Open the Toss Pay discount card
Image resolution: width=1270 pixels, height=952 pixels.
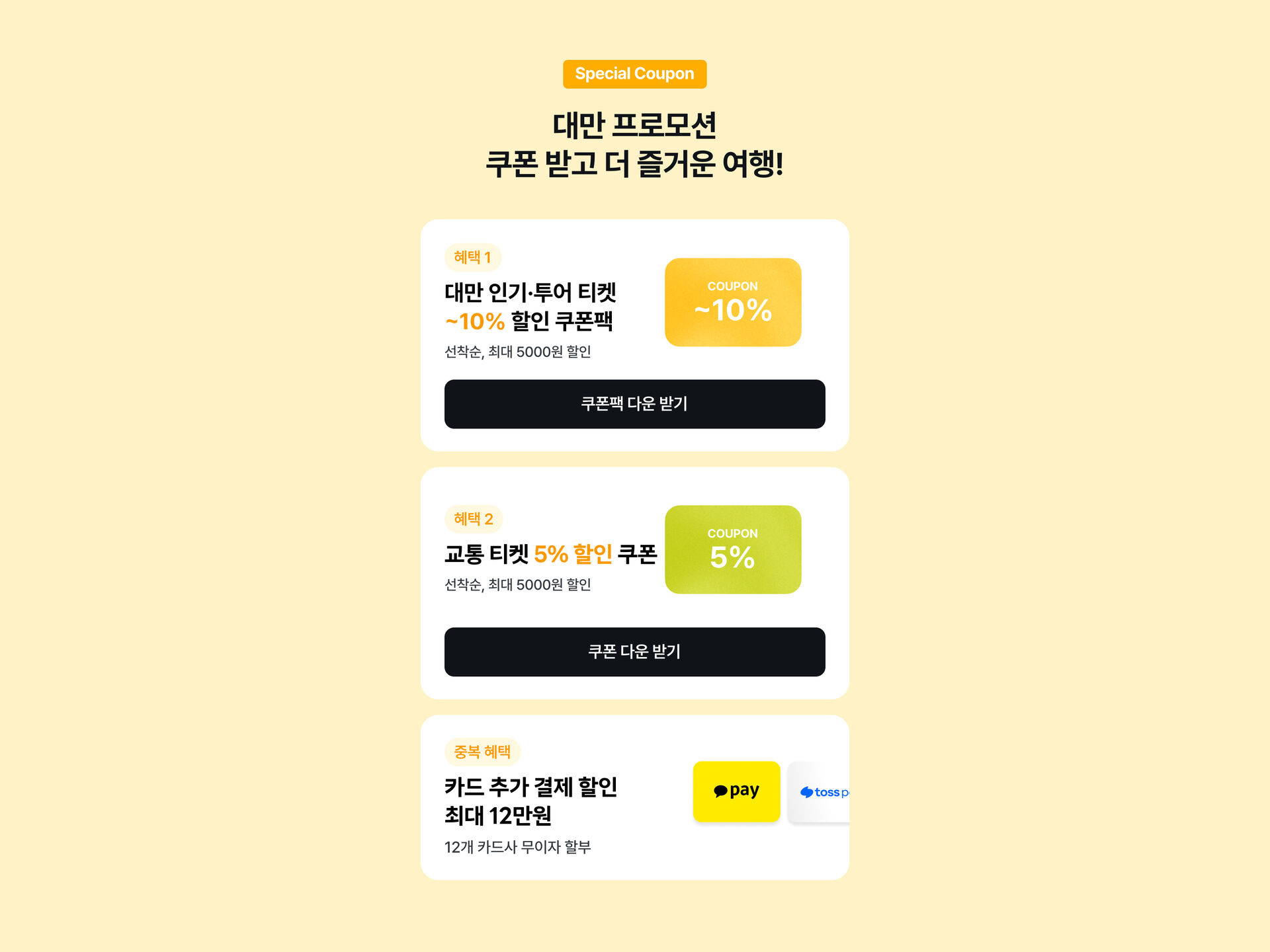(820, 792)
